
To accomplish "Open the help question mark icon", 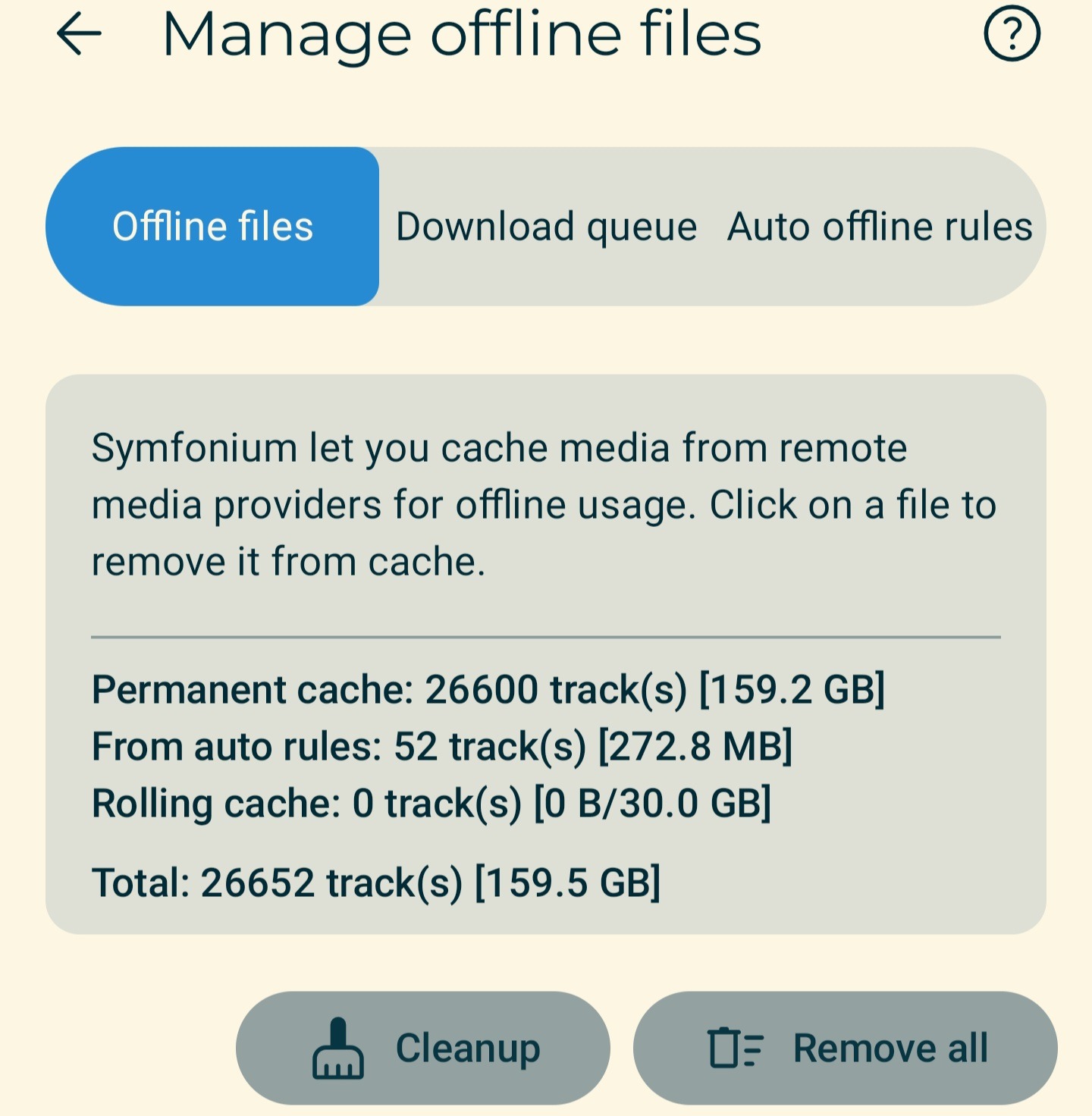I will [1012, 33].
